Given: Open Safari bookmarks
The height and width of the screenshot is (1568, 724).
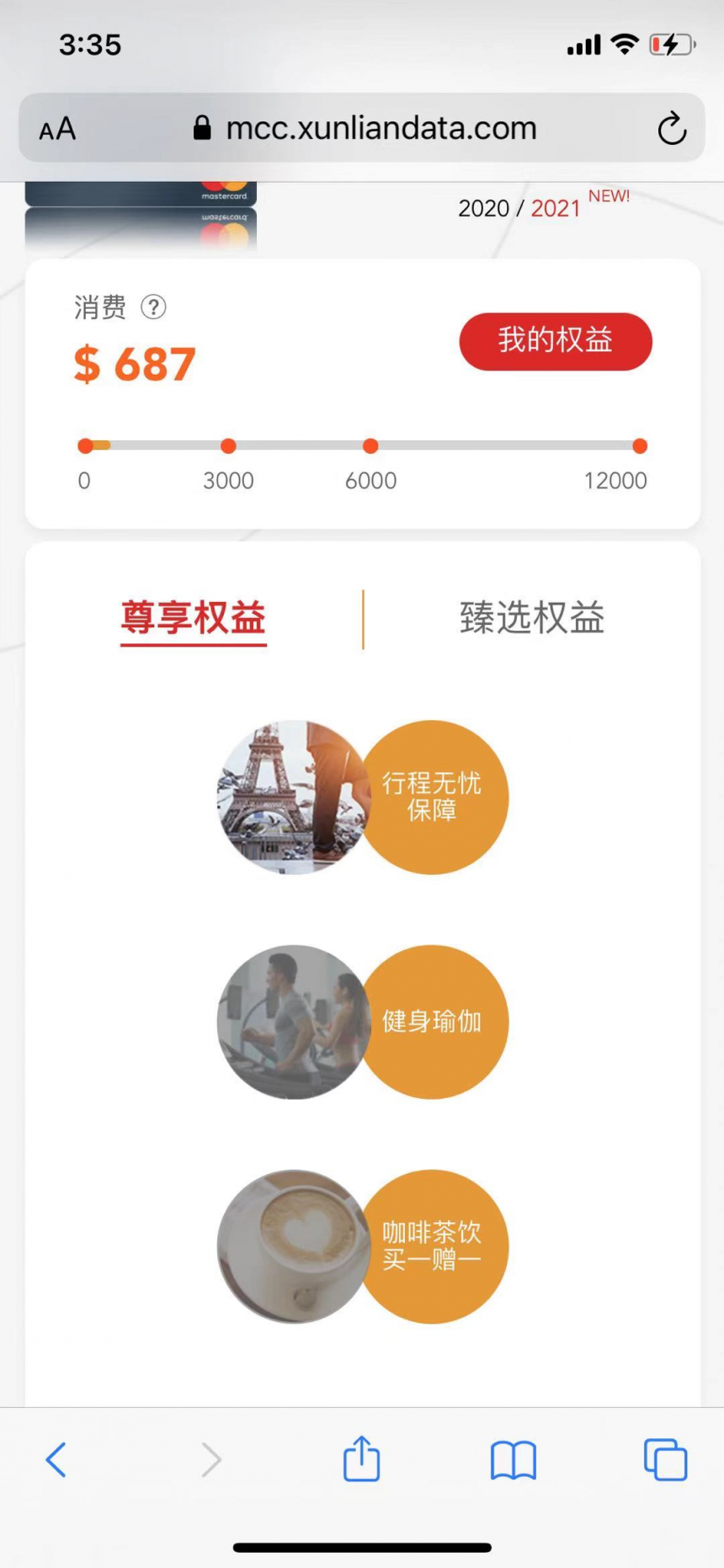Looking at the screenshot, I should coord(513,1459).
